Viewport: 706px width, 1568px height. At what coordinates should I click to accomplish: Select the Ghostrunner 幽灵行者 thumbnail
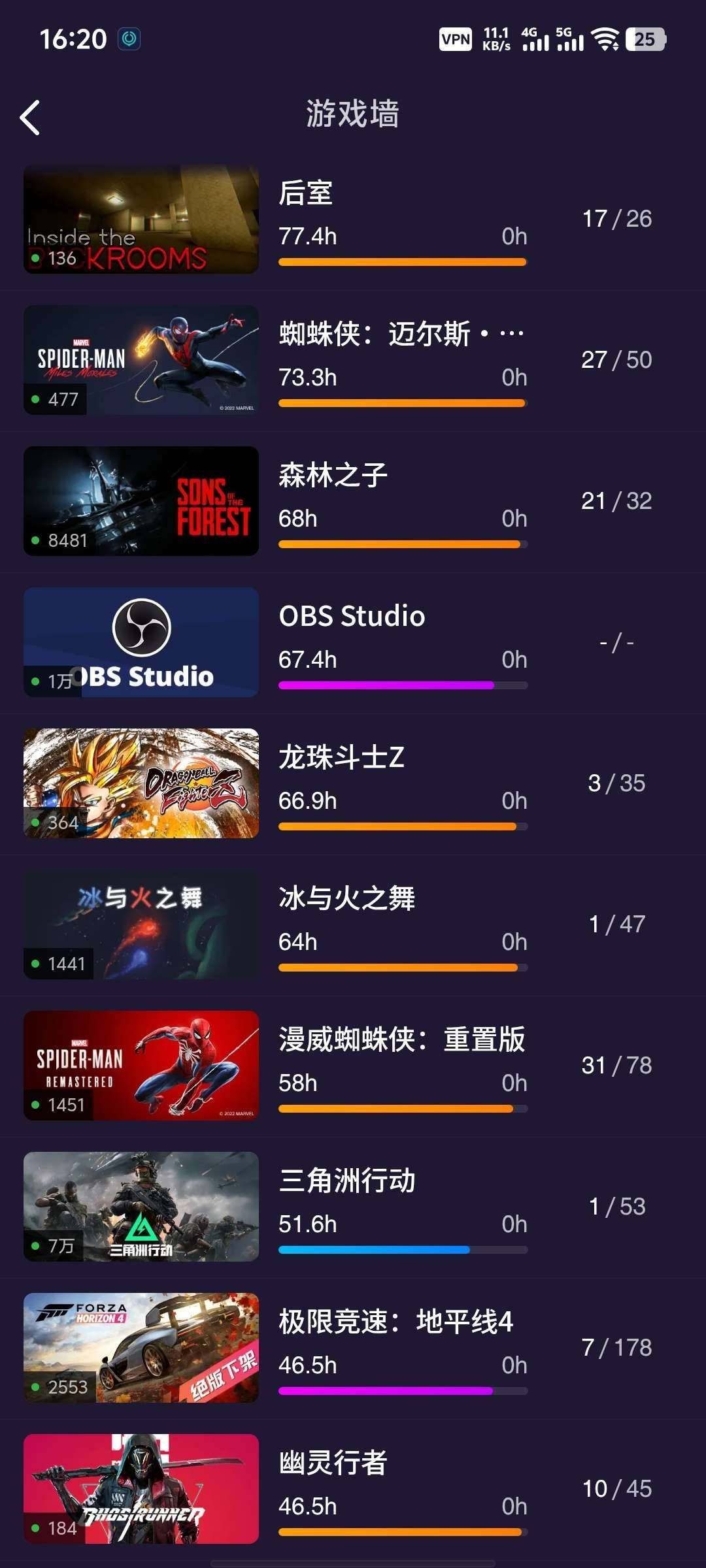point(141,1490)
